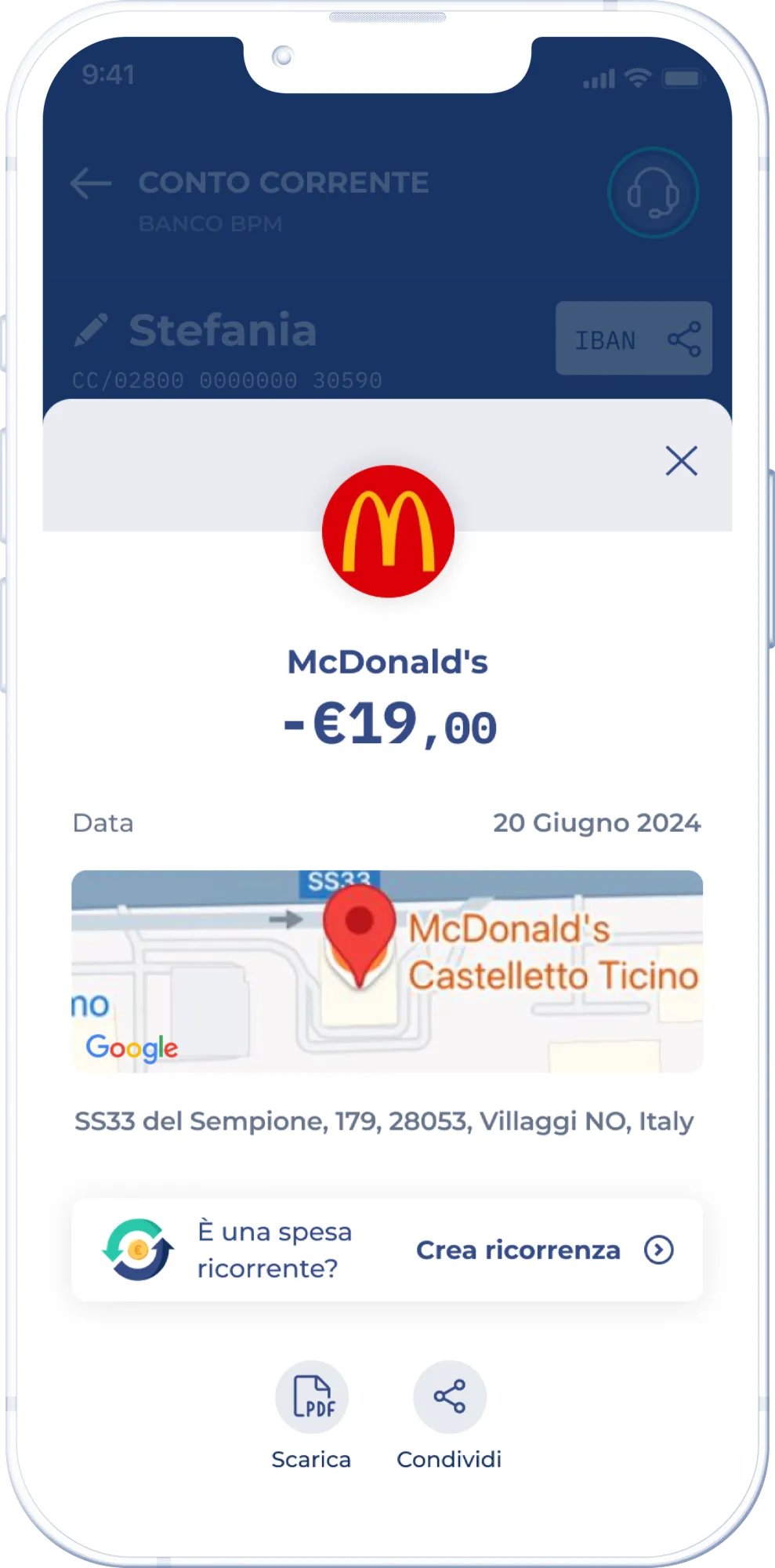Download the transaction receipt via Scarica PDF

coord(311,1397)
